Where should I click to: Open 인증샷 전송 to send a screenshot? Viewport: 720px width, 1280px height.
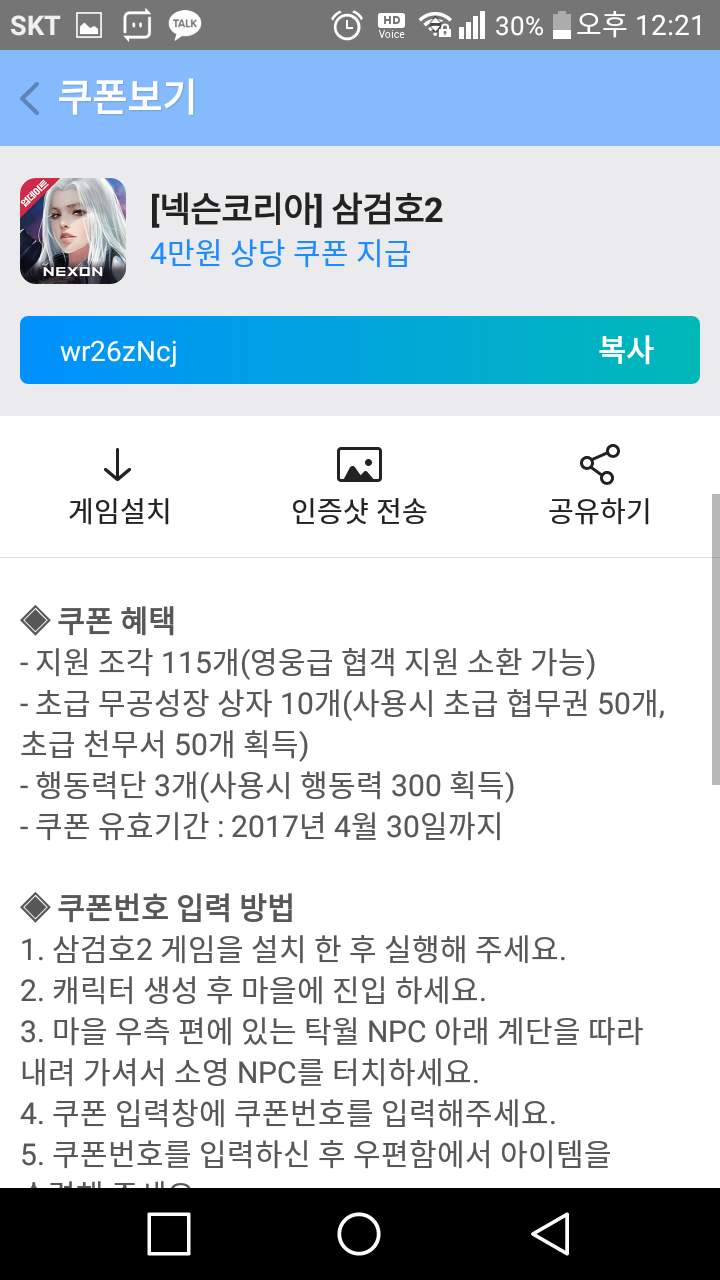point(359,487)
